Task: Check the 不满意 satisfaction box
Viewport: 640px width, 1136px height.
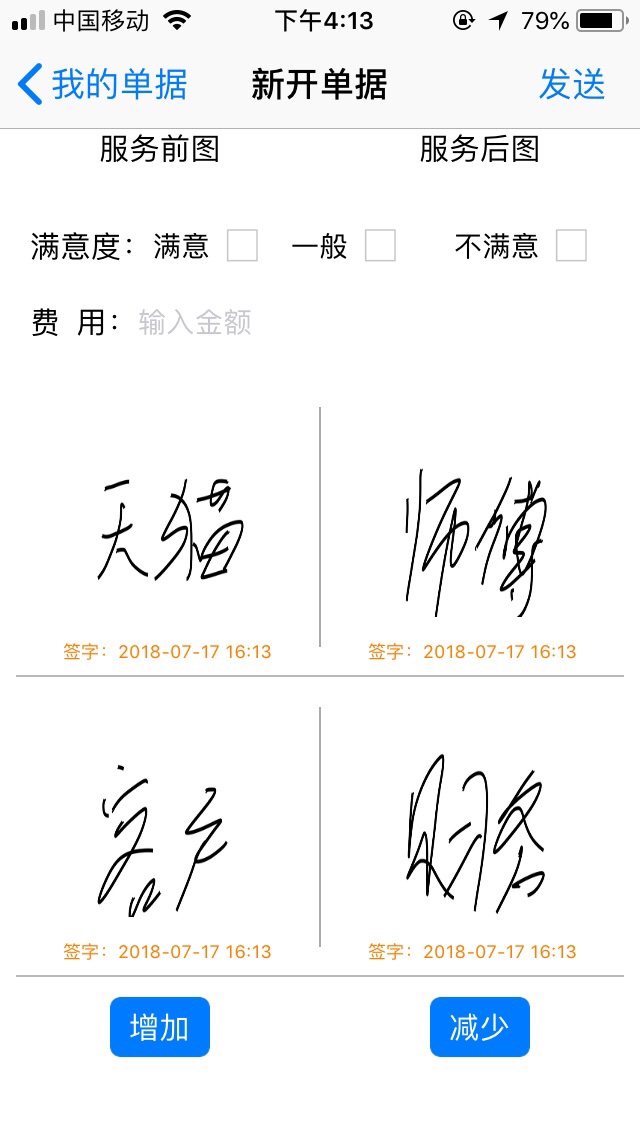Action: click(571, 245)
